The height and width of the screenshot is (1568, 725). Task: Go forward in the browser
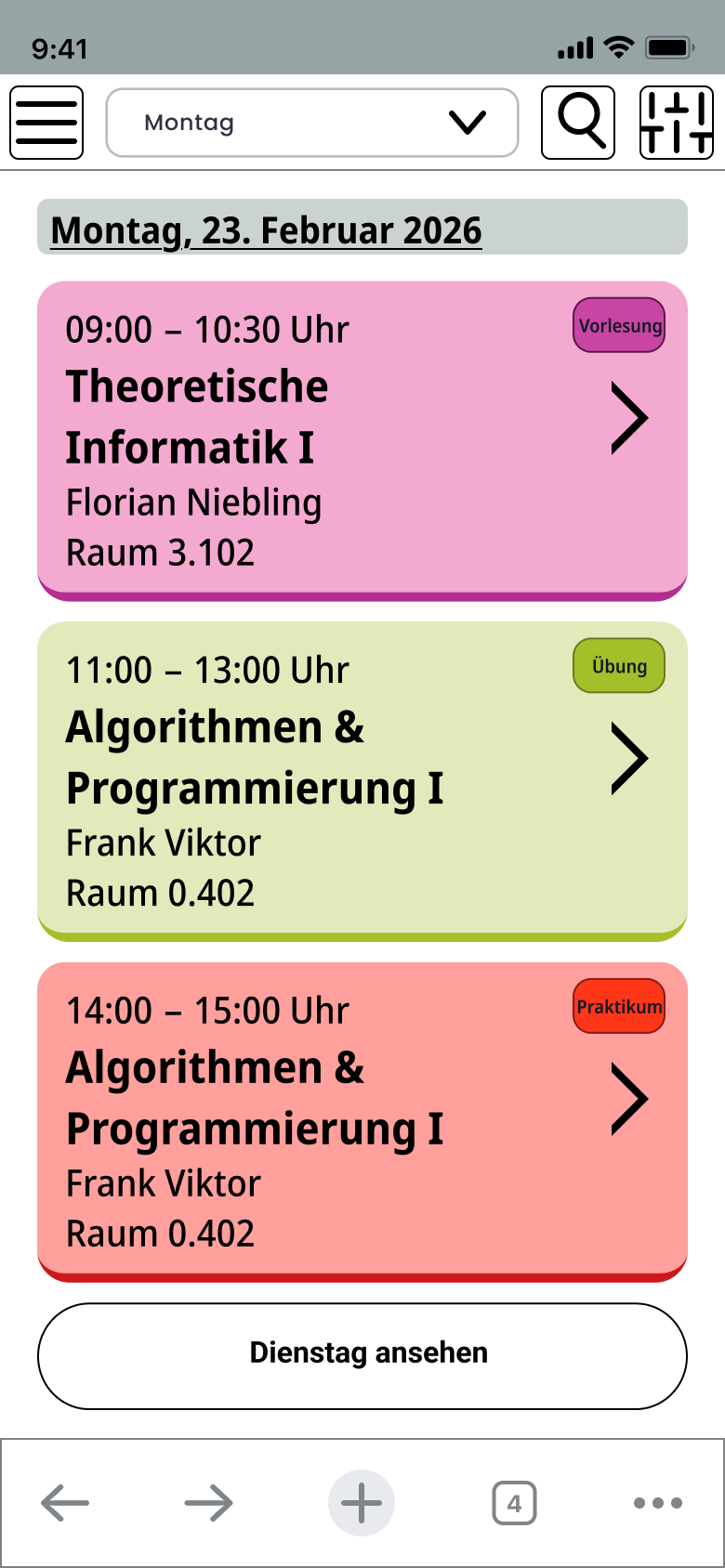point(208,1503)
